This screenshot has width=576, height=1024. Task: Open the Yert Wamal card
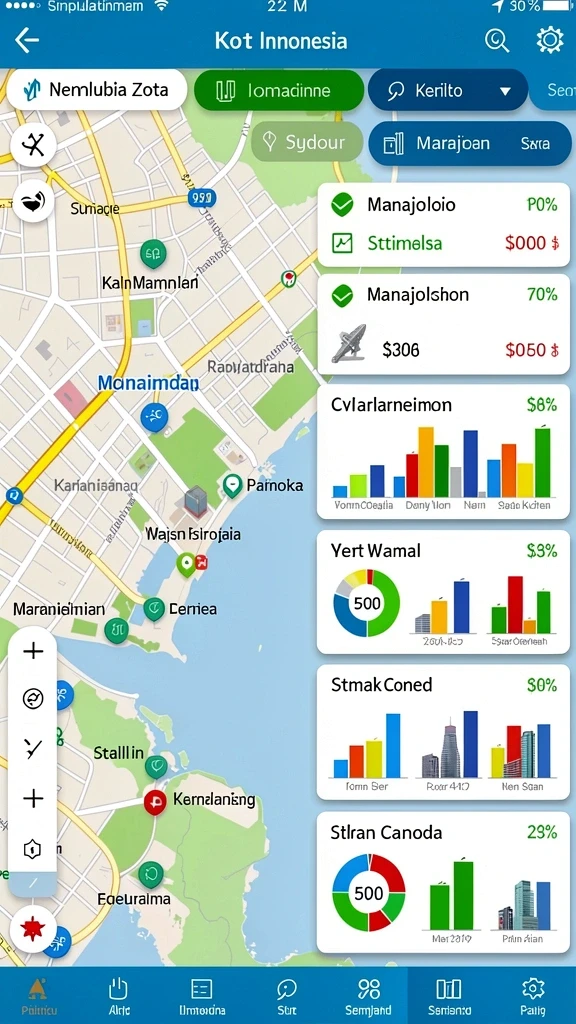coord(443,592)
